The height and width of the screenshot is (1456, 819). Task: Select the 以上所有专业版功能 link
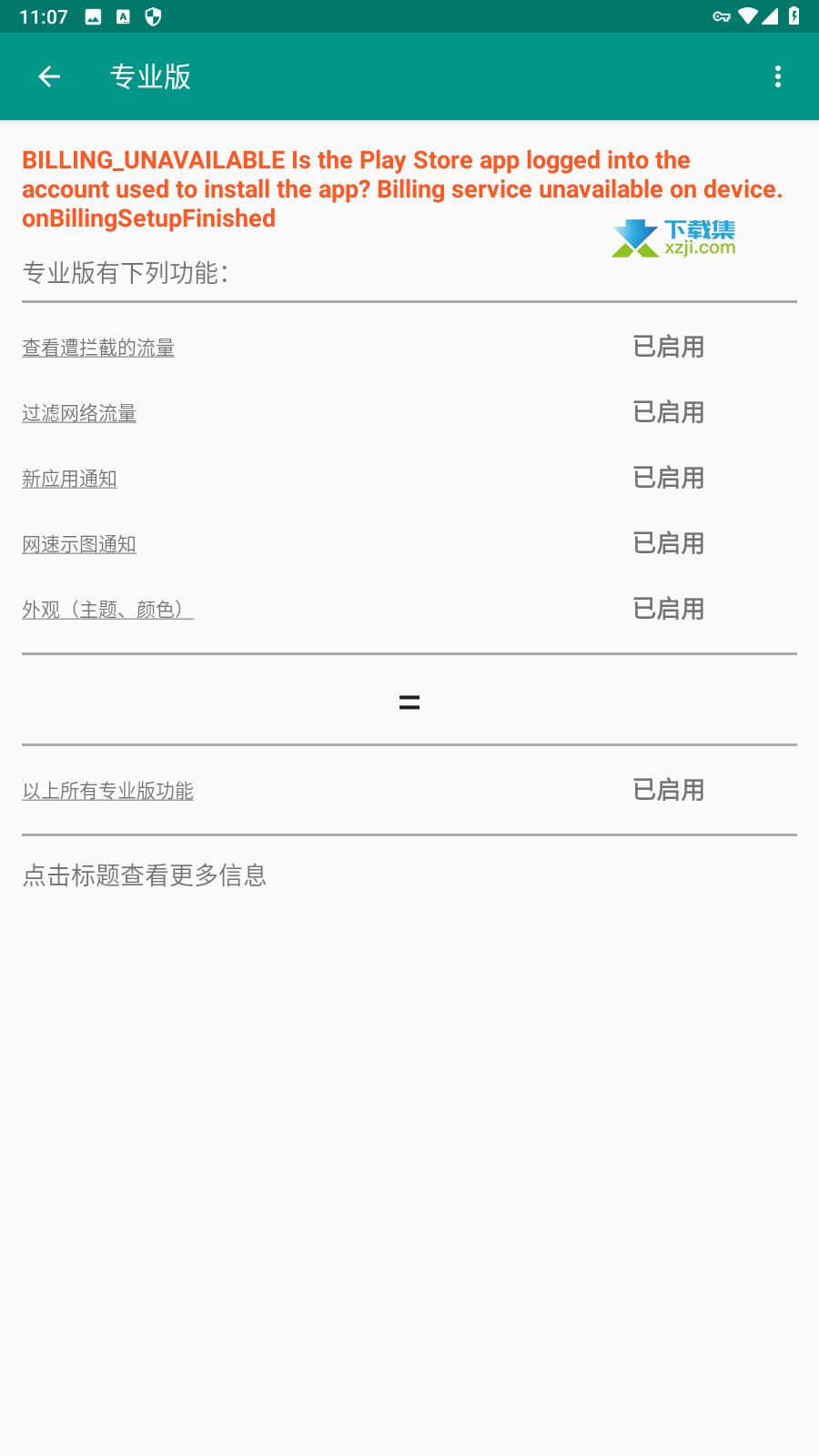108,791
